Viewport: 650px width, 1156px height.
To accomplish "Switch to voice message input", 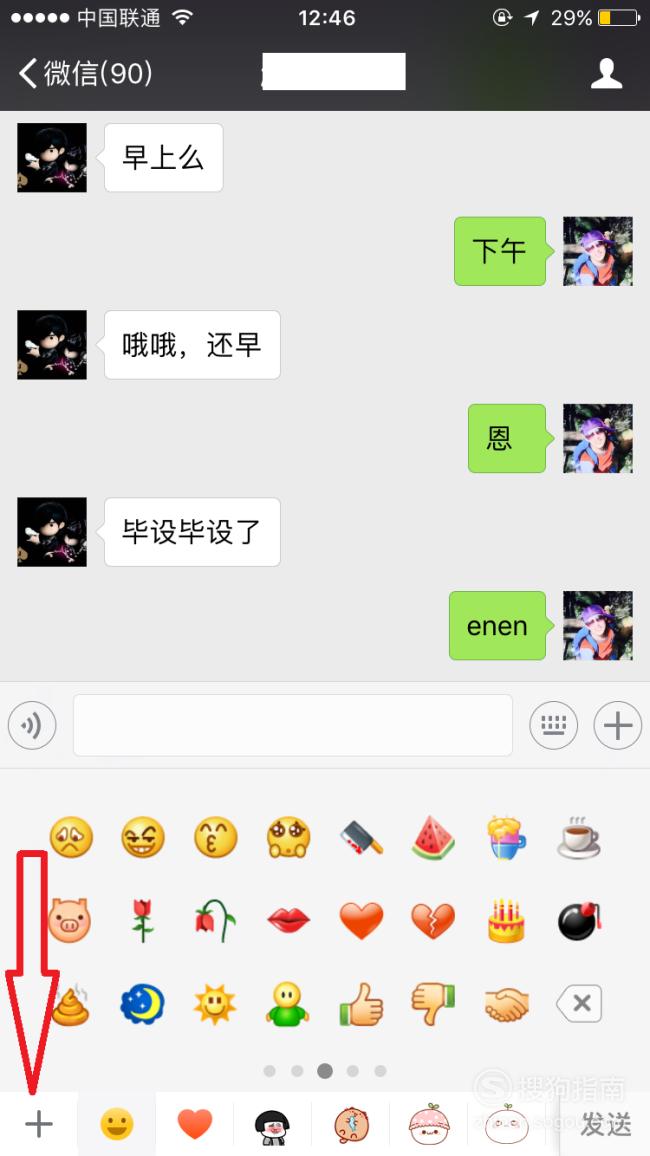I will click(32, 725).
